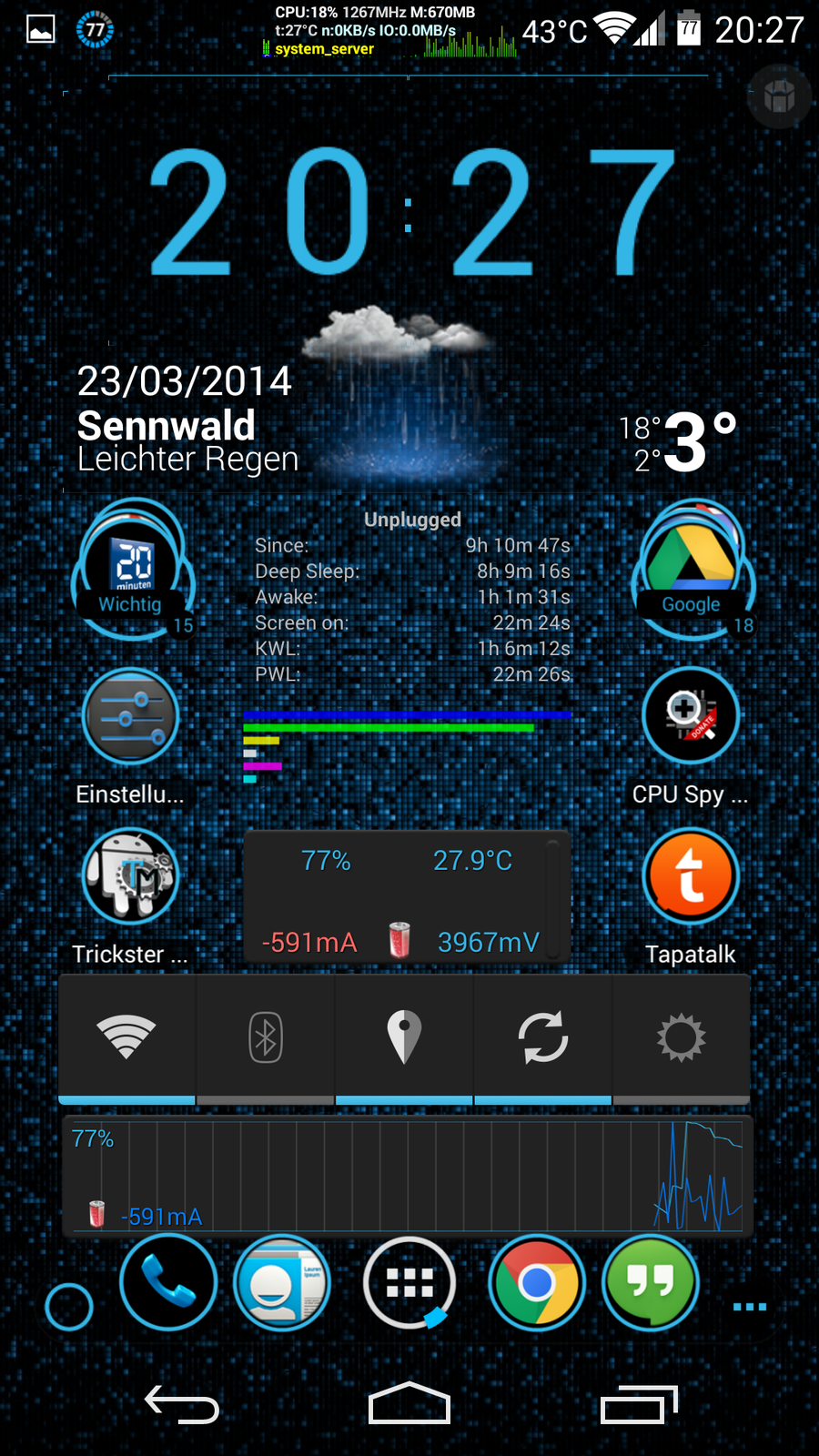Image resolution: width=819 pixels, height=1456 pixels.
Task: Toggle auto-sync in the power widget
Action: pyautogui.click(x=543, y=1037)
